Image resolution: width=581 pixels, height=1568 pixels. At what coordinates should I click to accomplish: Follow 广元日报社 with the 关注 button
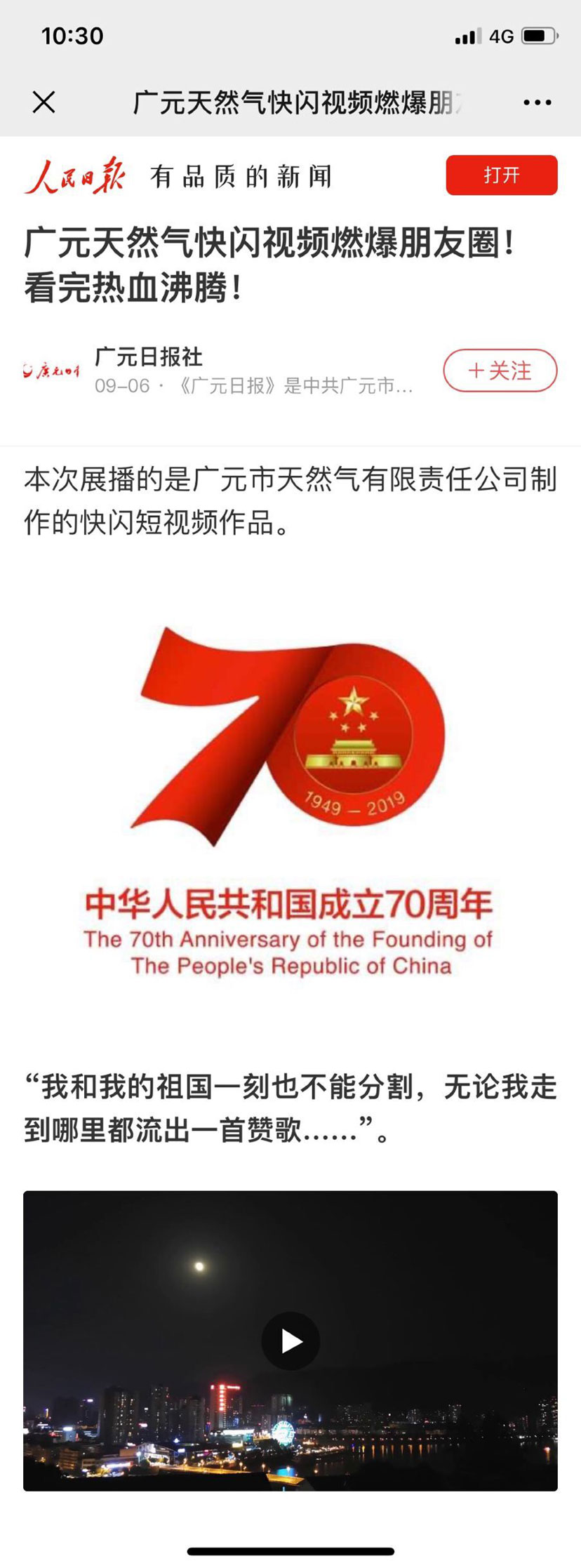[500, 370]
